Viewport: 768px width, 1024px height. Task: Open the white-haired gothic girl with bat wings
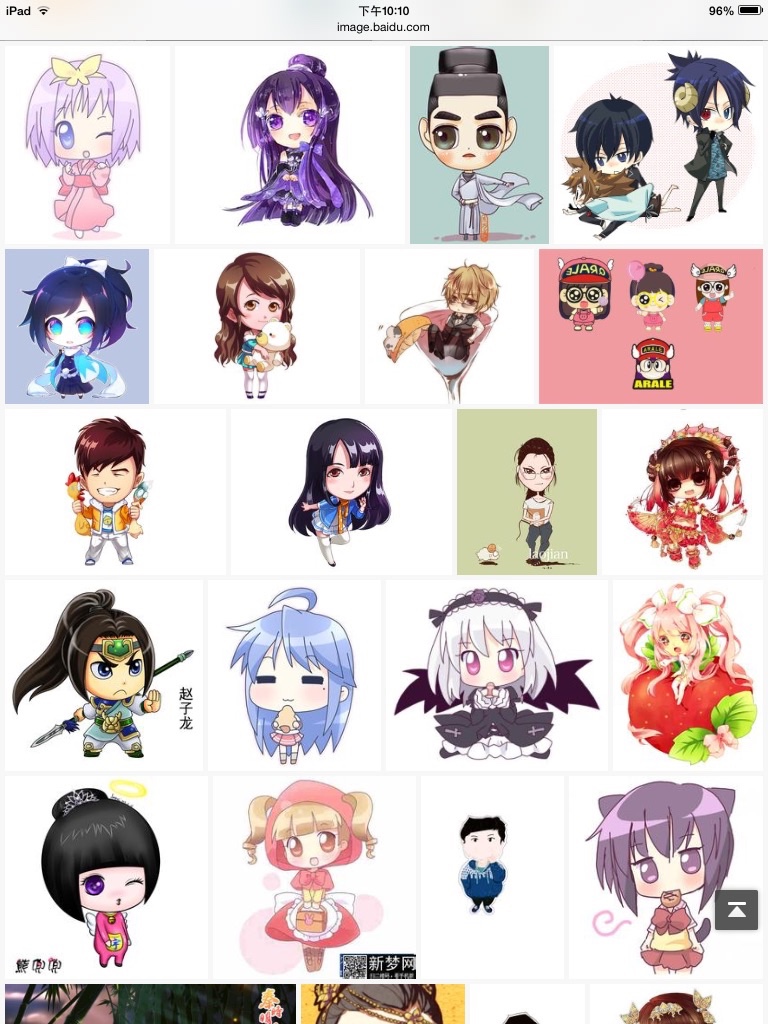point(496,675)
